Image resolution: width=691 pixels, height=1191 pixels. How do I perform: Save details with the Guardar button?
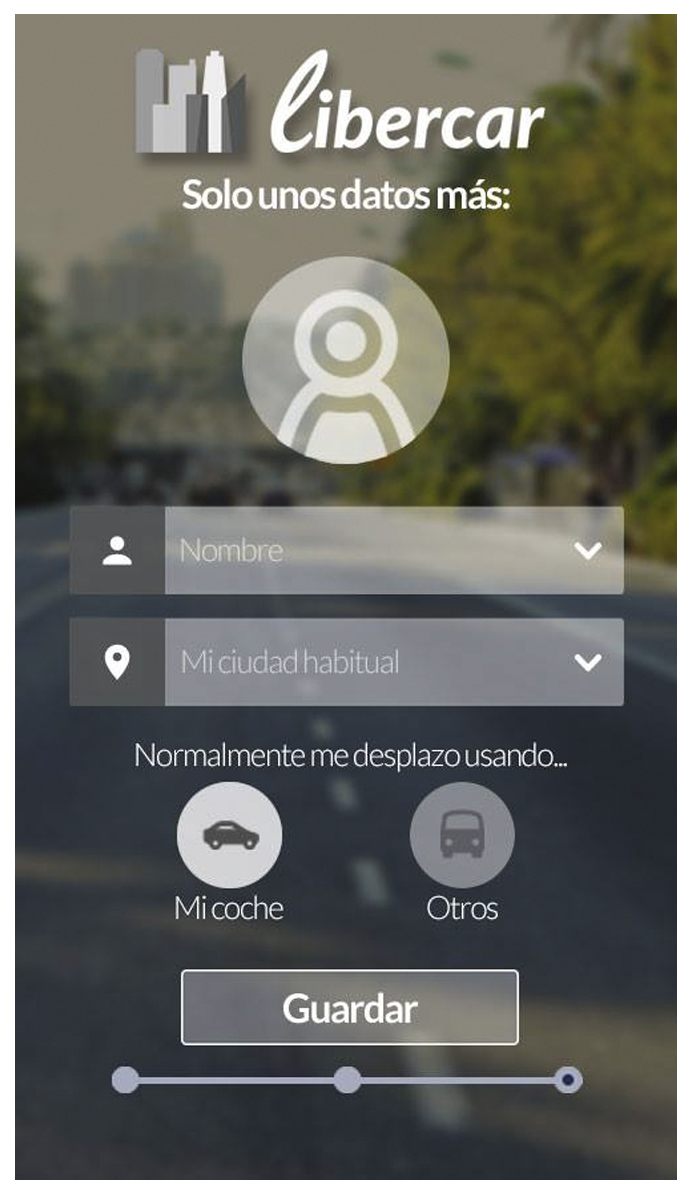(350, 1008)
